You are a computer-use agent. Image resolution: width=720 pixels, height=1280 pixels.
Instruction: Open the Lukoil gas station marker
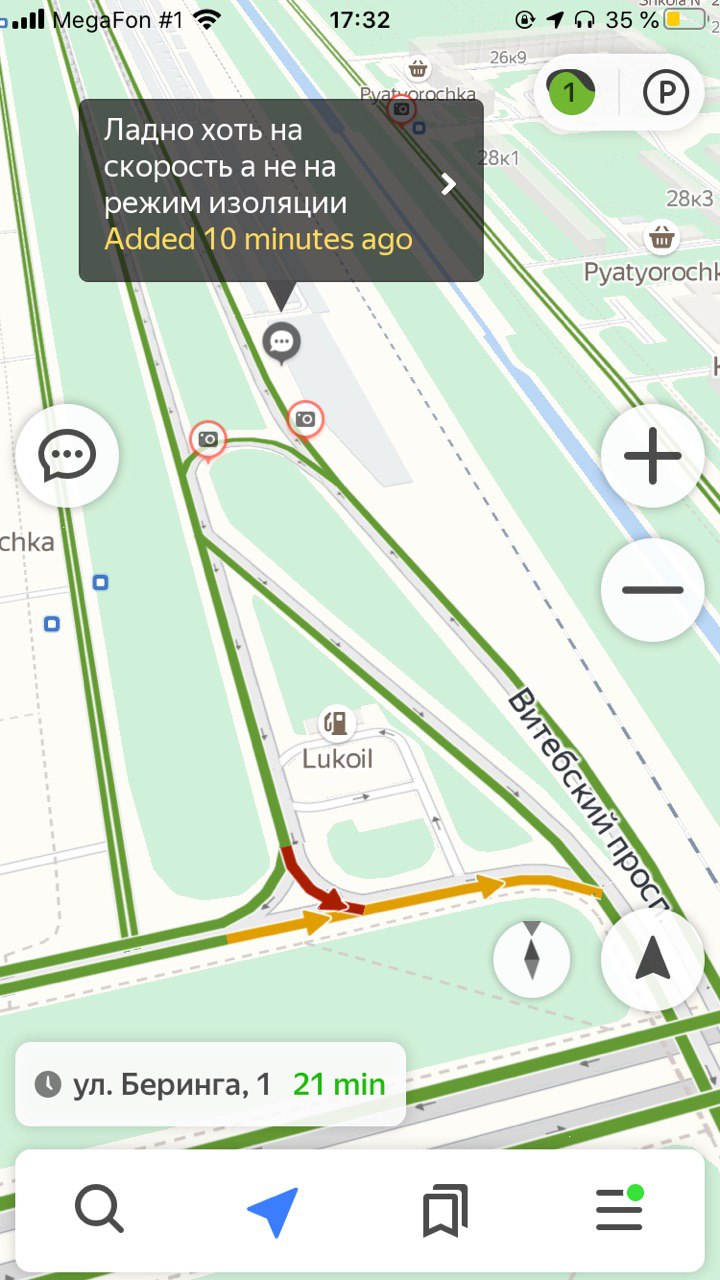coord(338,722)
